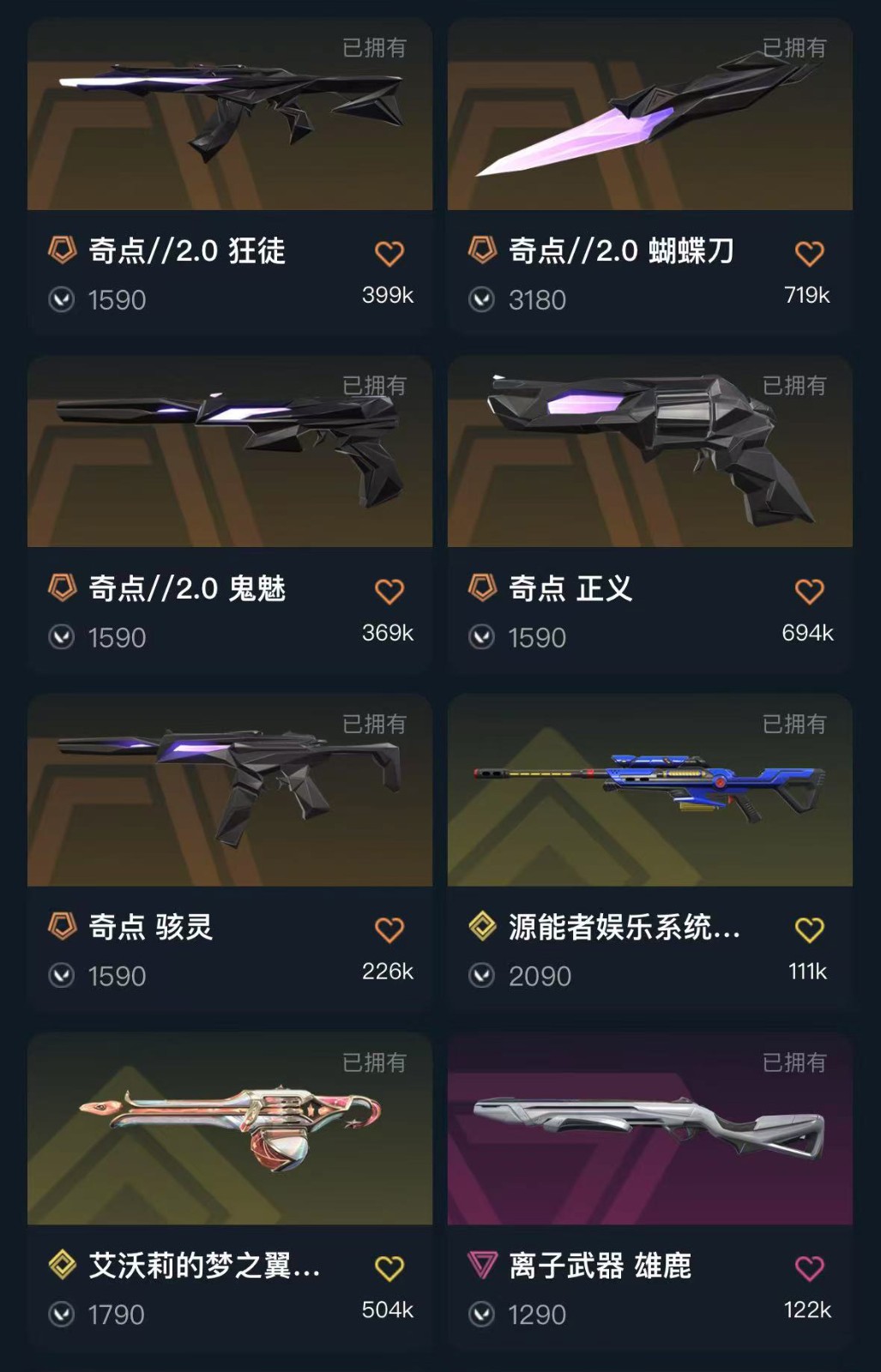Tap the heart on 奇点 骇灵
Screen dimensions: 881x1372
point(389,930)
